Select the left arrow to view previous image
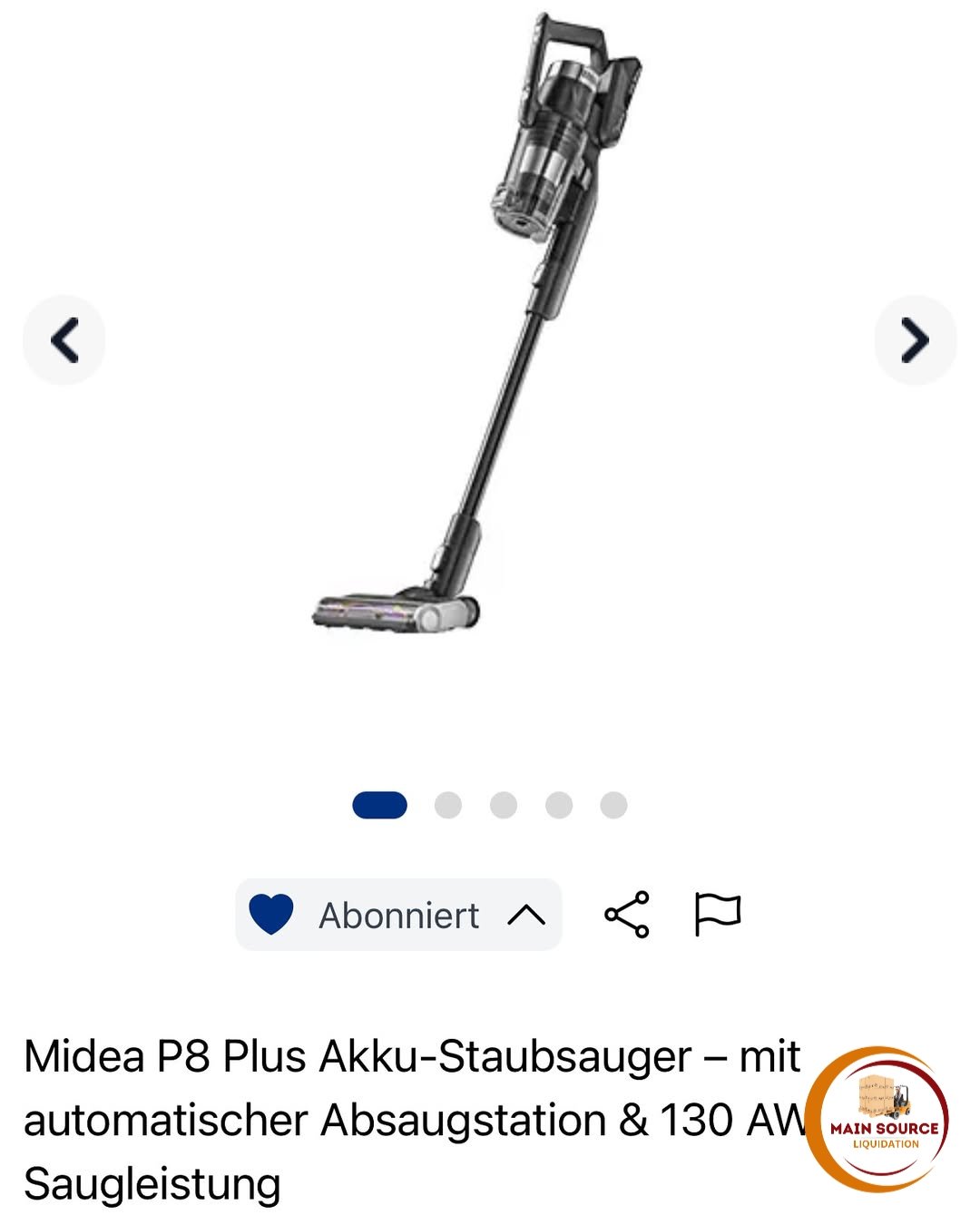Viewport: 980px width, 1225px height. click(64, 339)
